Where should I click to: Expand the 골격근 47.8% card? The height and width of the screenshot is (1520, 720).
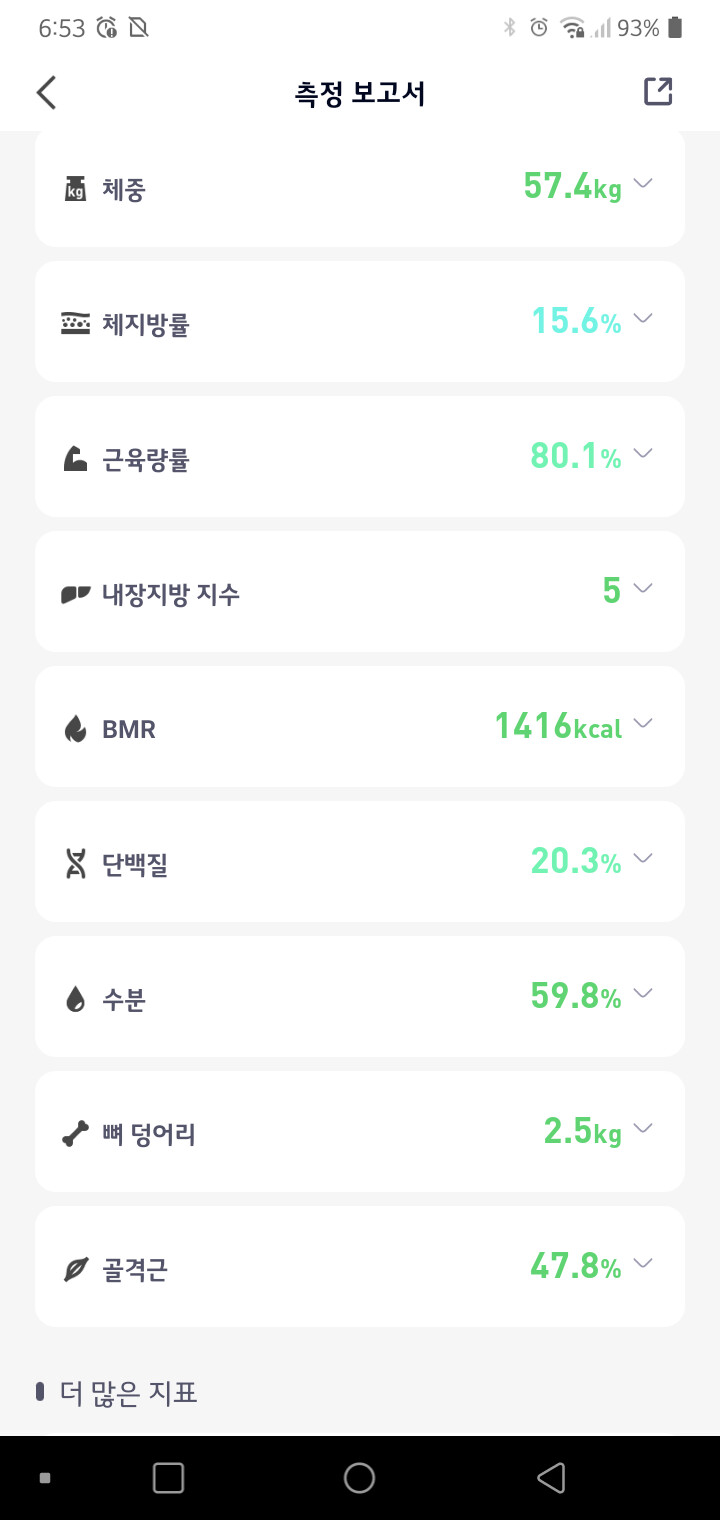pyautogui.click(x=360, y=1267)
